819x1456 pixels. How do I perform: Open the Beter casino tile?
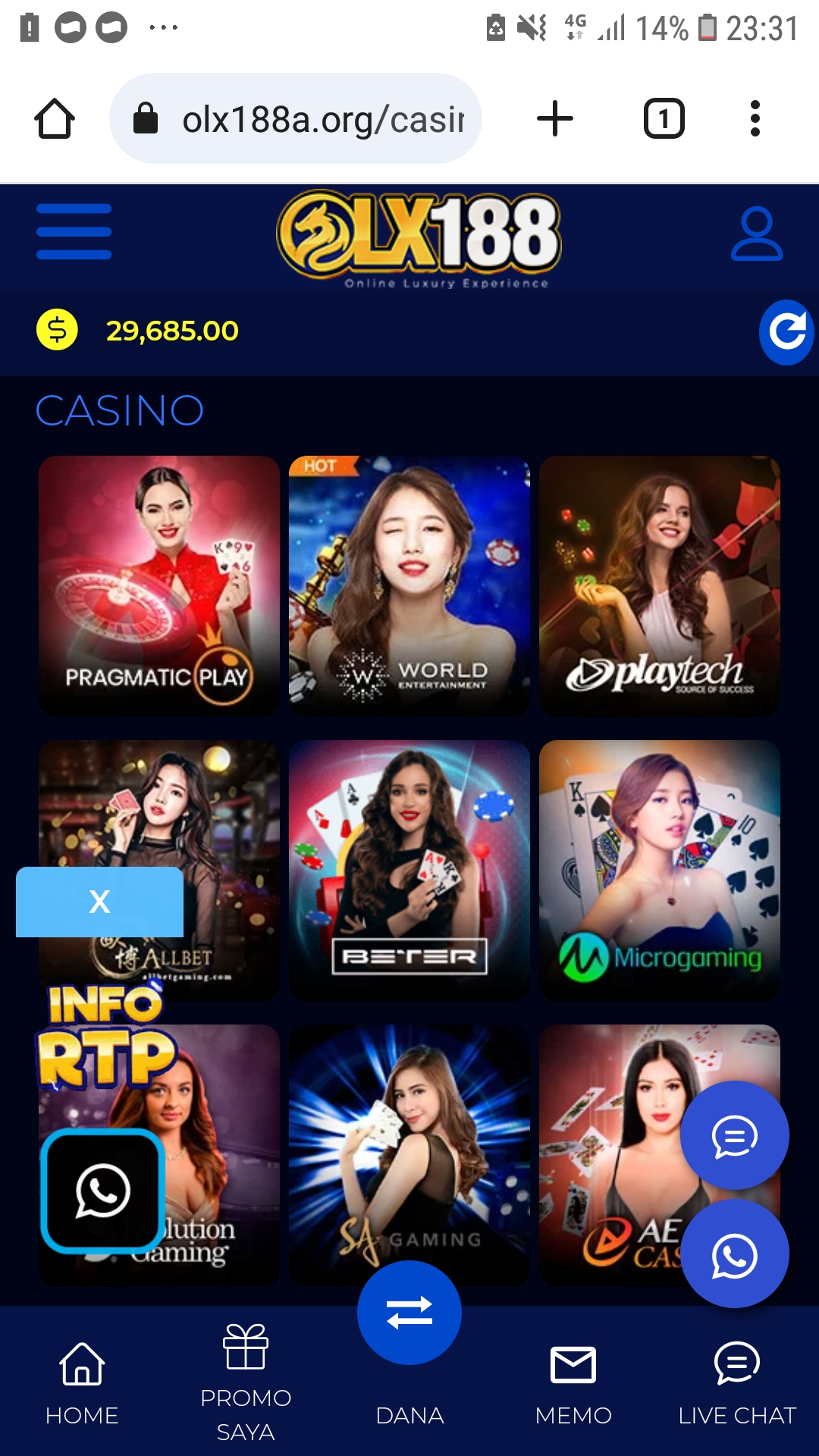click(x=409, y=870)
